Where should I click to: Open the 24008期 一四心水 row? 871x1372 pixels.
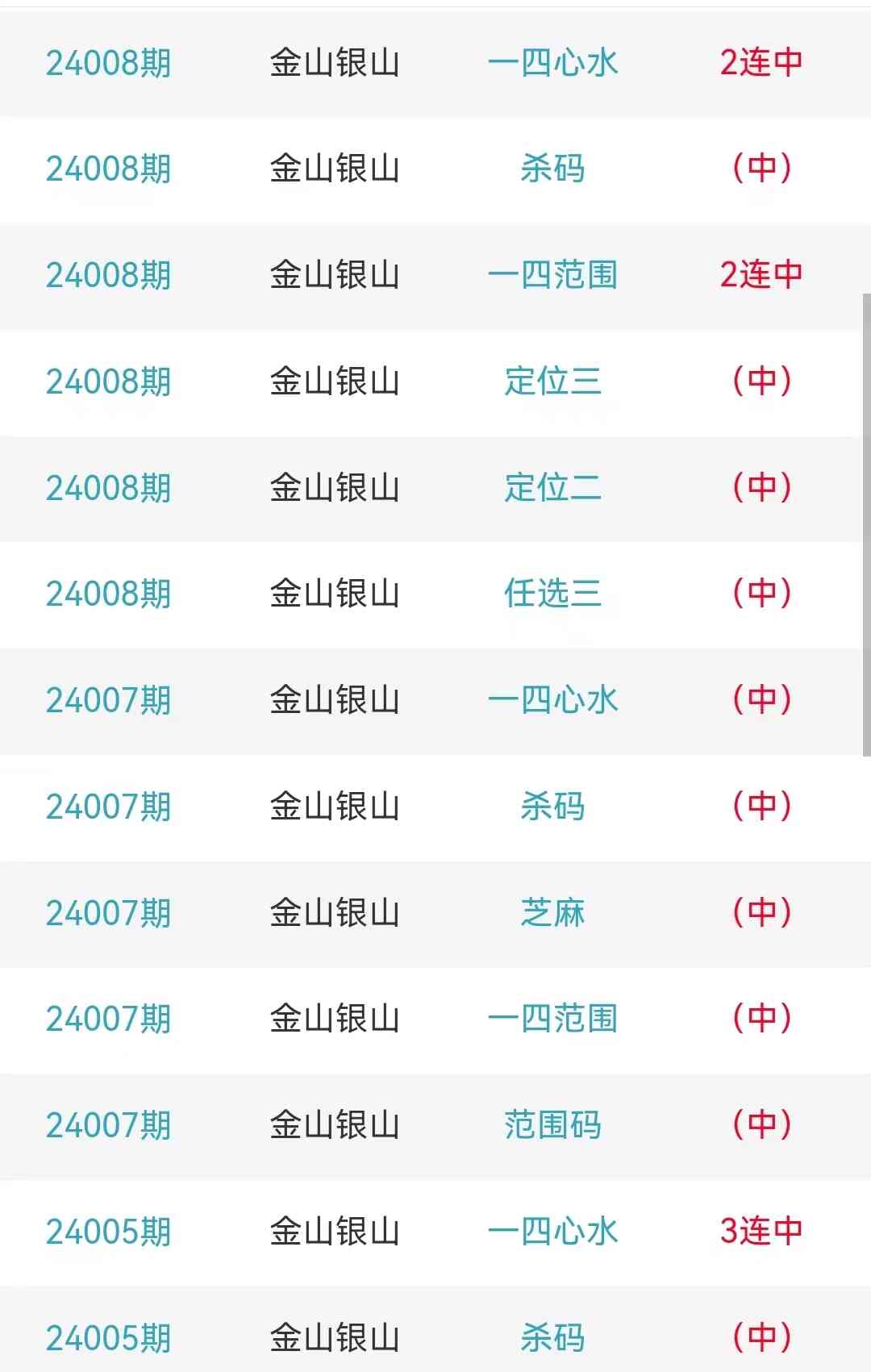click(x=552, y=63)
